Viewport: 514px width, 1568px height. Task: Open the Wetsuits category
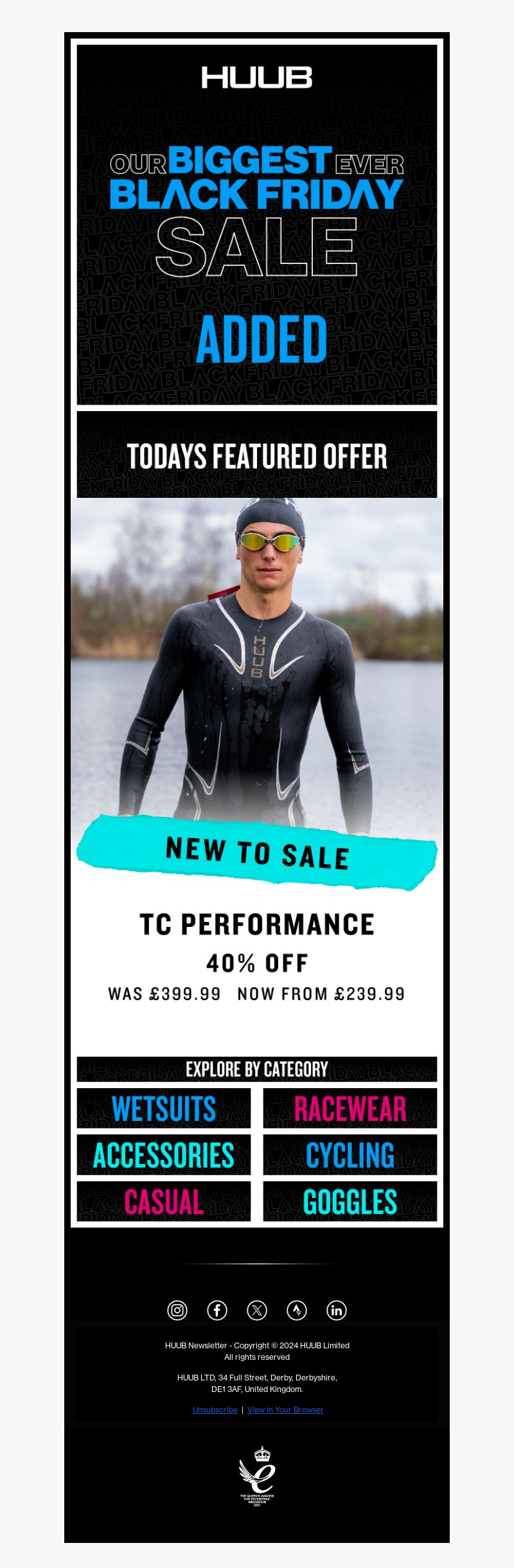[164, 1108]
